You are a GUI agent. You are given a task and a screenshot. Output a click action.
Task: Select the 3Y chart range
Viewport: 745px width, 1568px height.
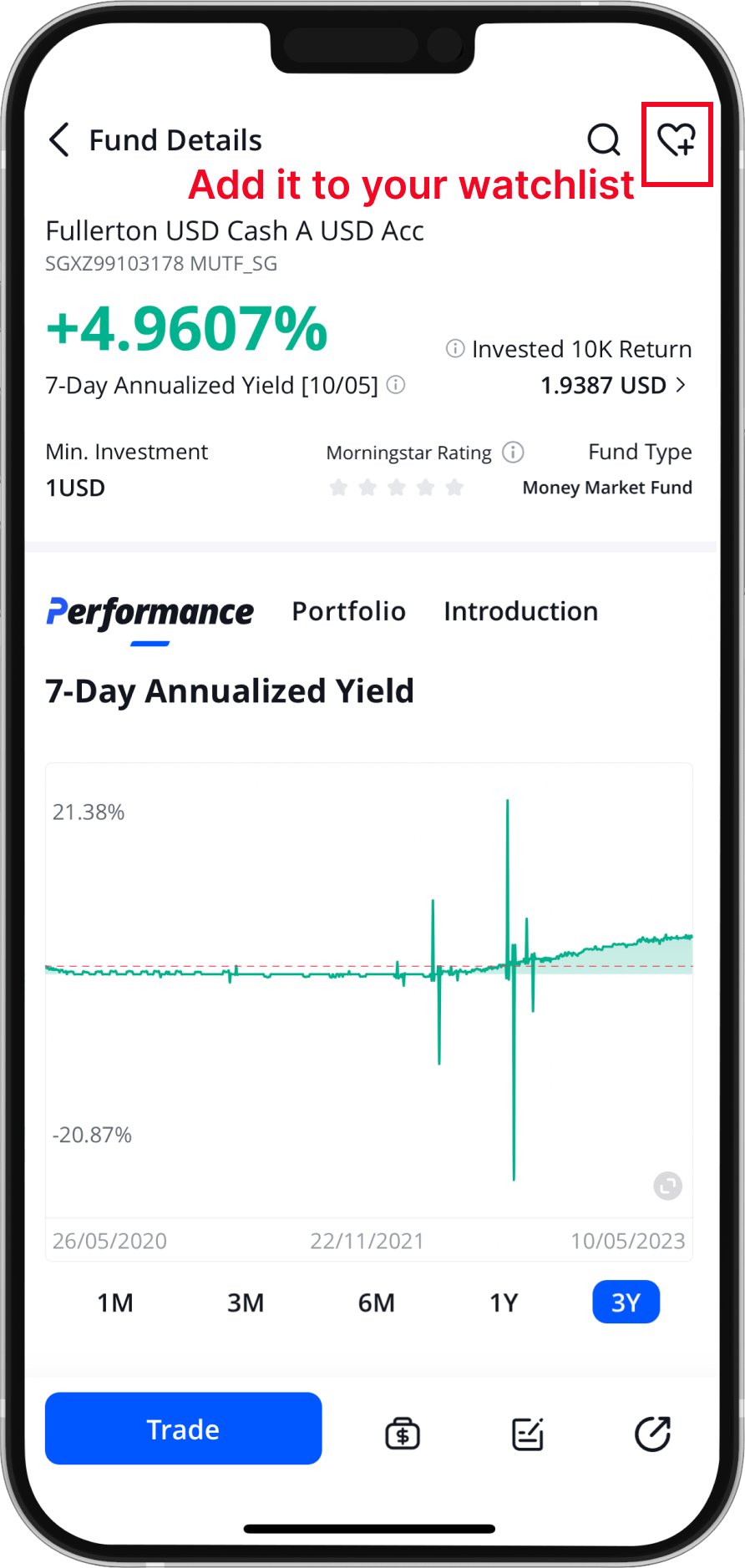pyautogui.click(x=626, y=1302)
